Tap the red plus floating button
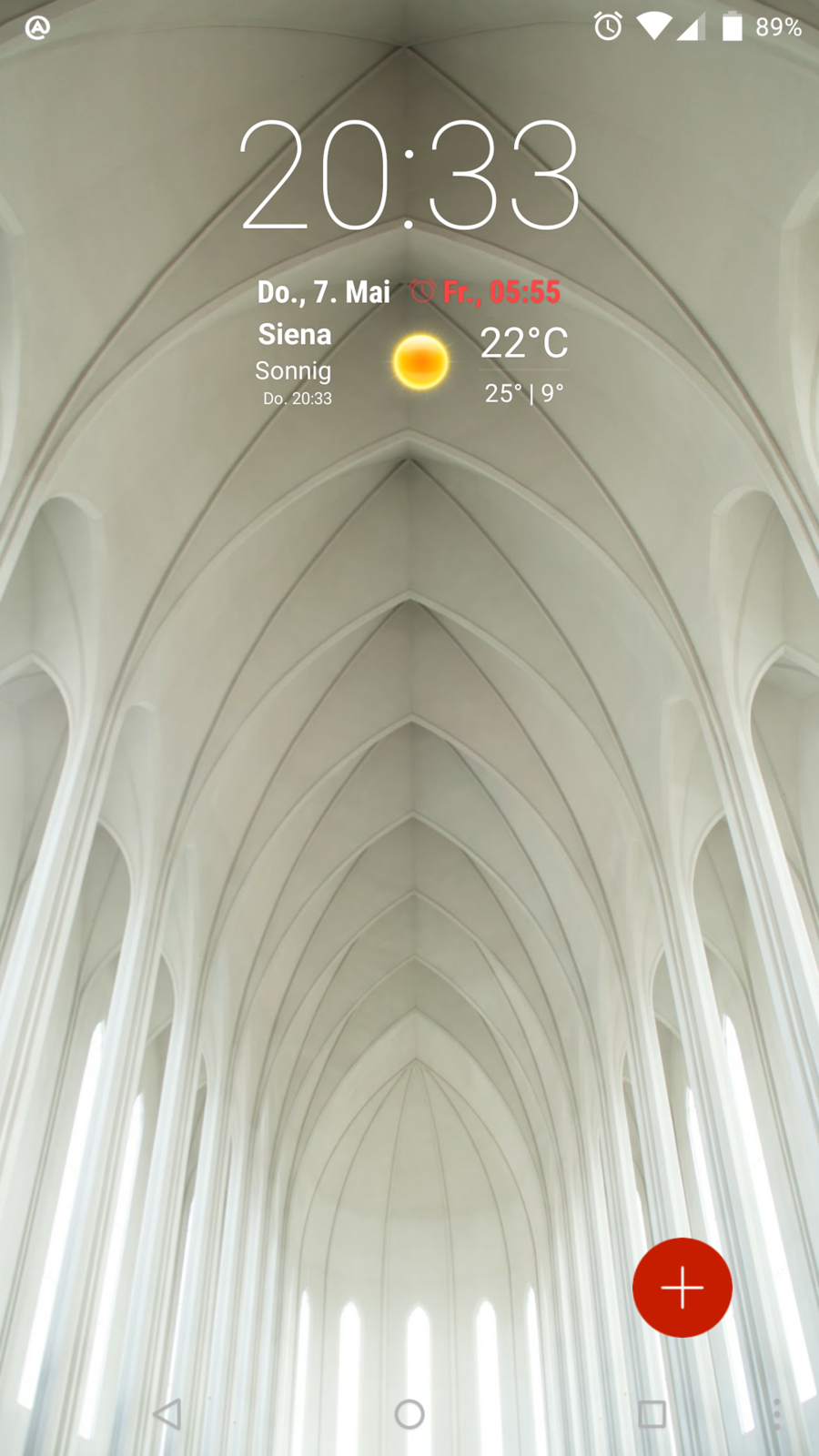The image size is (819, 1456). (682, 1288)
